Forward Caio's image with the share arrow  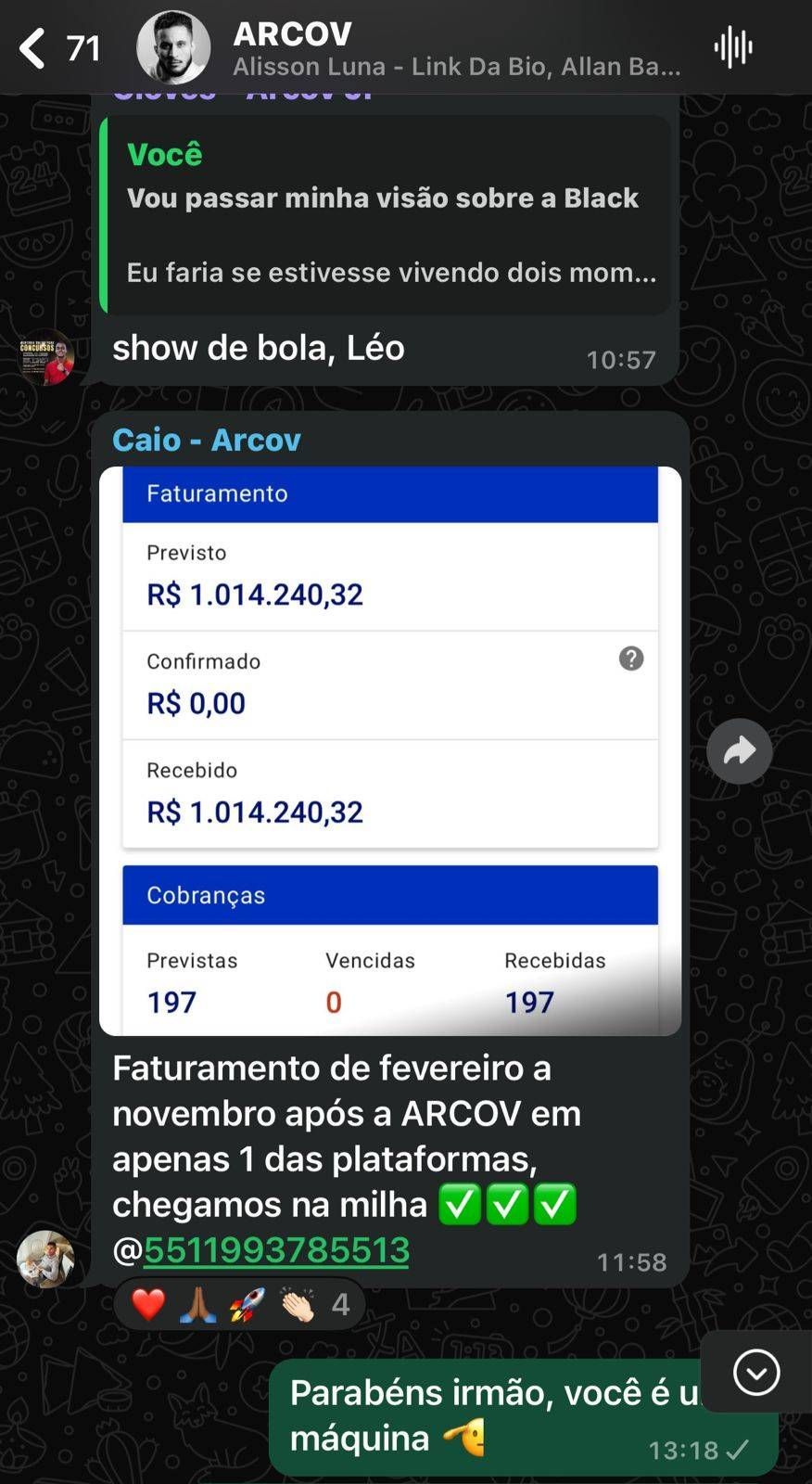(x=739, y=751)
